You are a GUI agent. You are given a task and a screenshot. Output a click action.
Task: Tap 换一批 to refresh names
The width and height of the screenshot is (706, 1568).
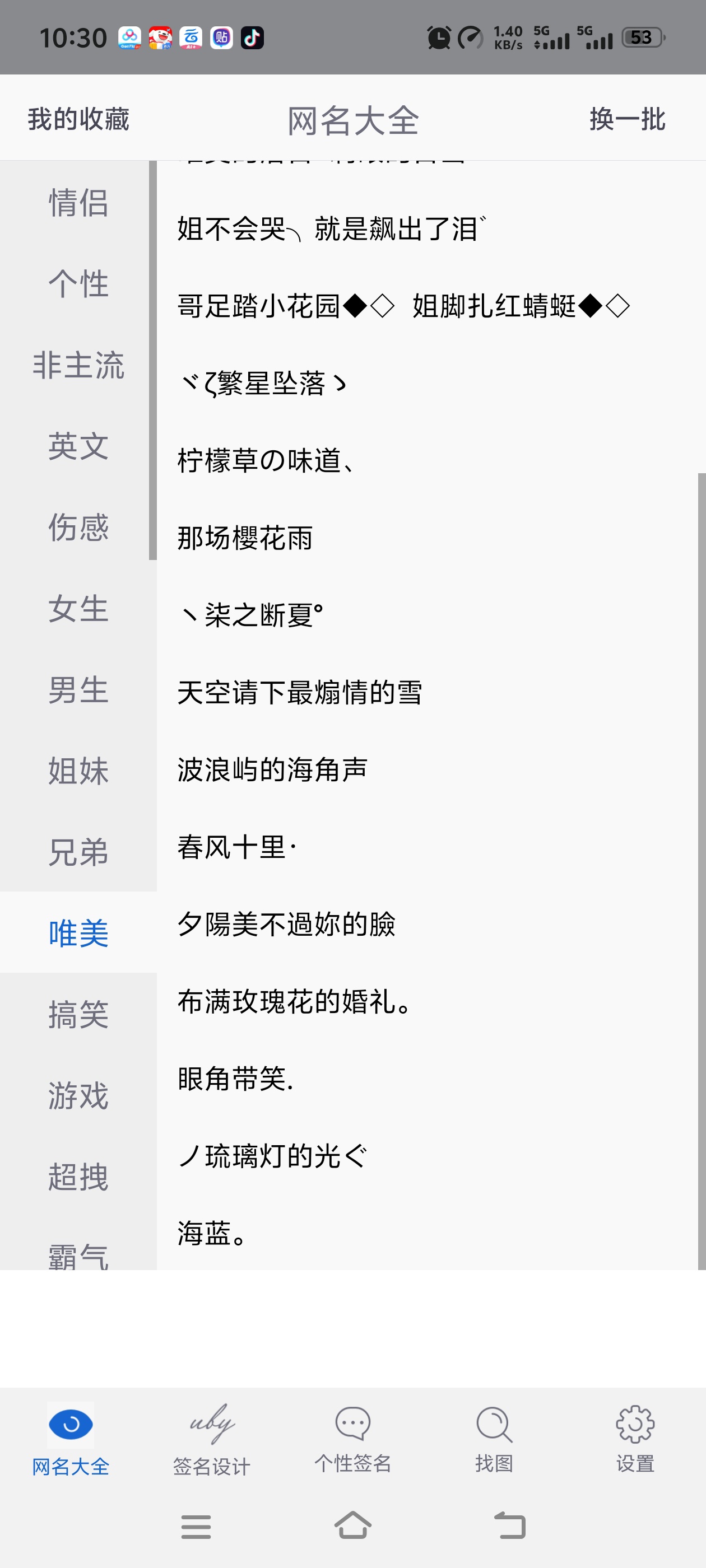[x=627, y=119]
